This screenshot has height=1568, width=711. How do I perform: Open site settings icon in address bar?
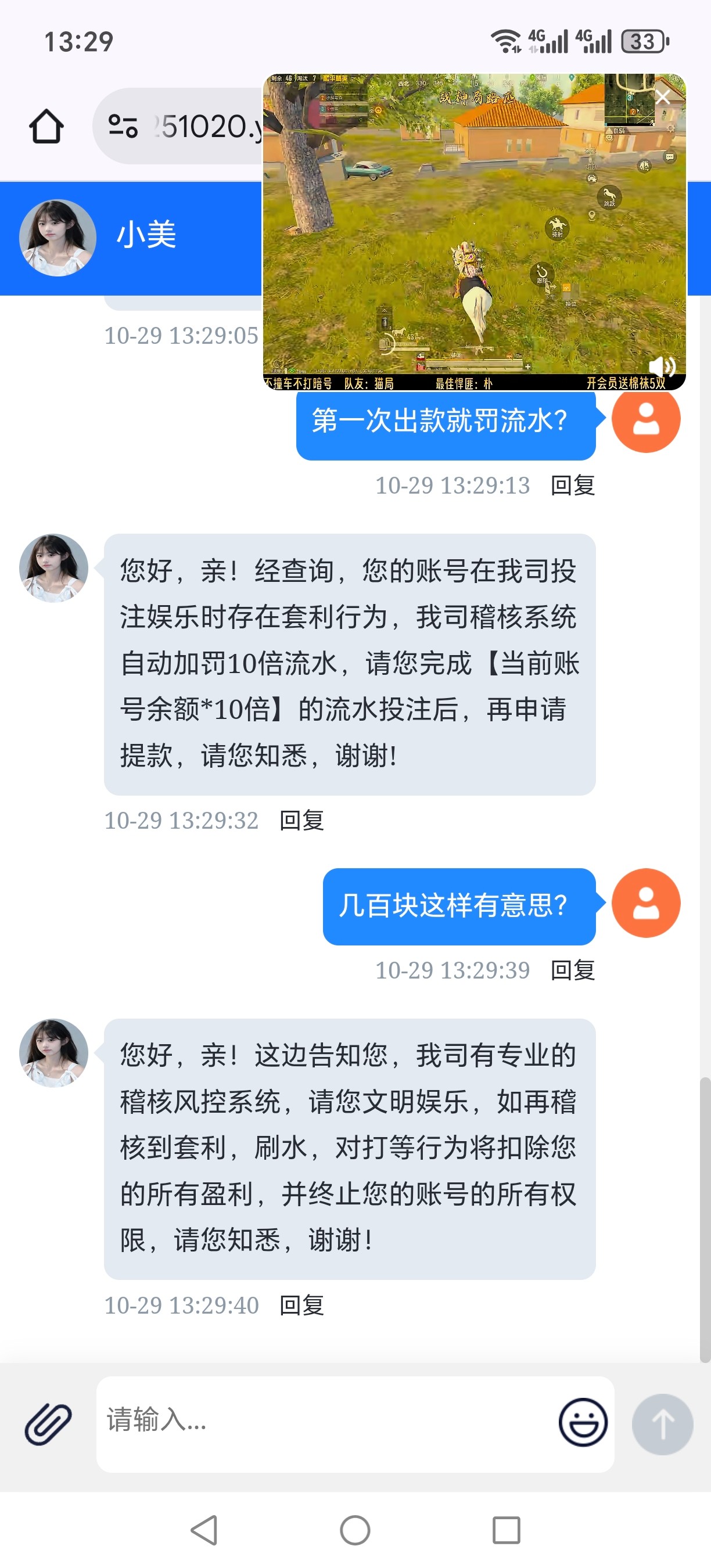pyautogui.click(x=123, y=126)
